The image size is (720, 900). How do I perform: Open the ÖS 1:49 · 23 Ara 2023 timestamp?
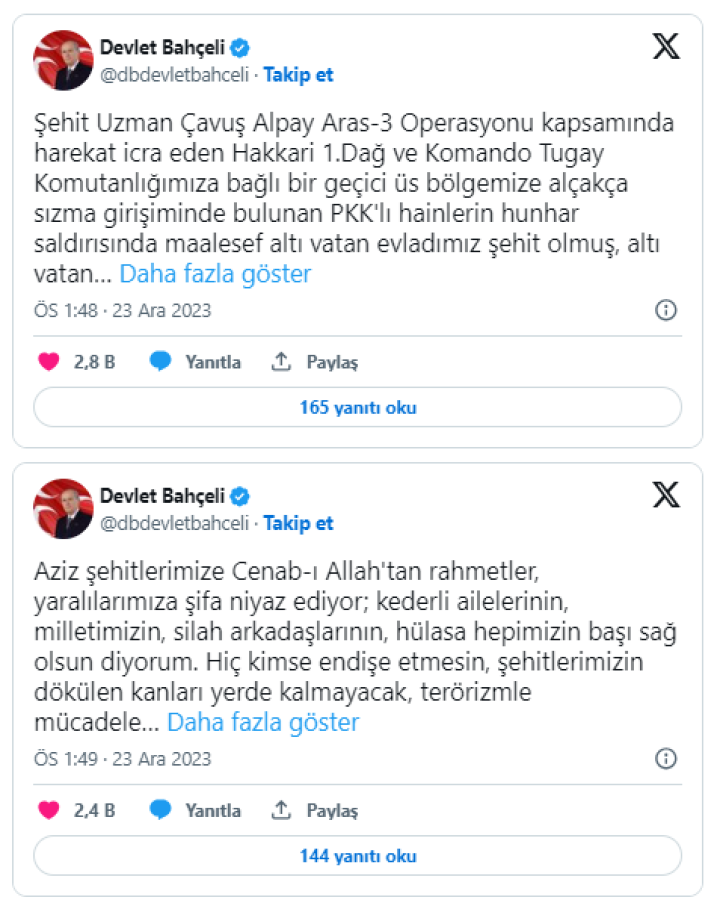(123, 758)
